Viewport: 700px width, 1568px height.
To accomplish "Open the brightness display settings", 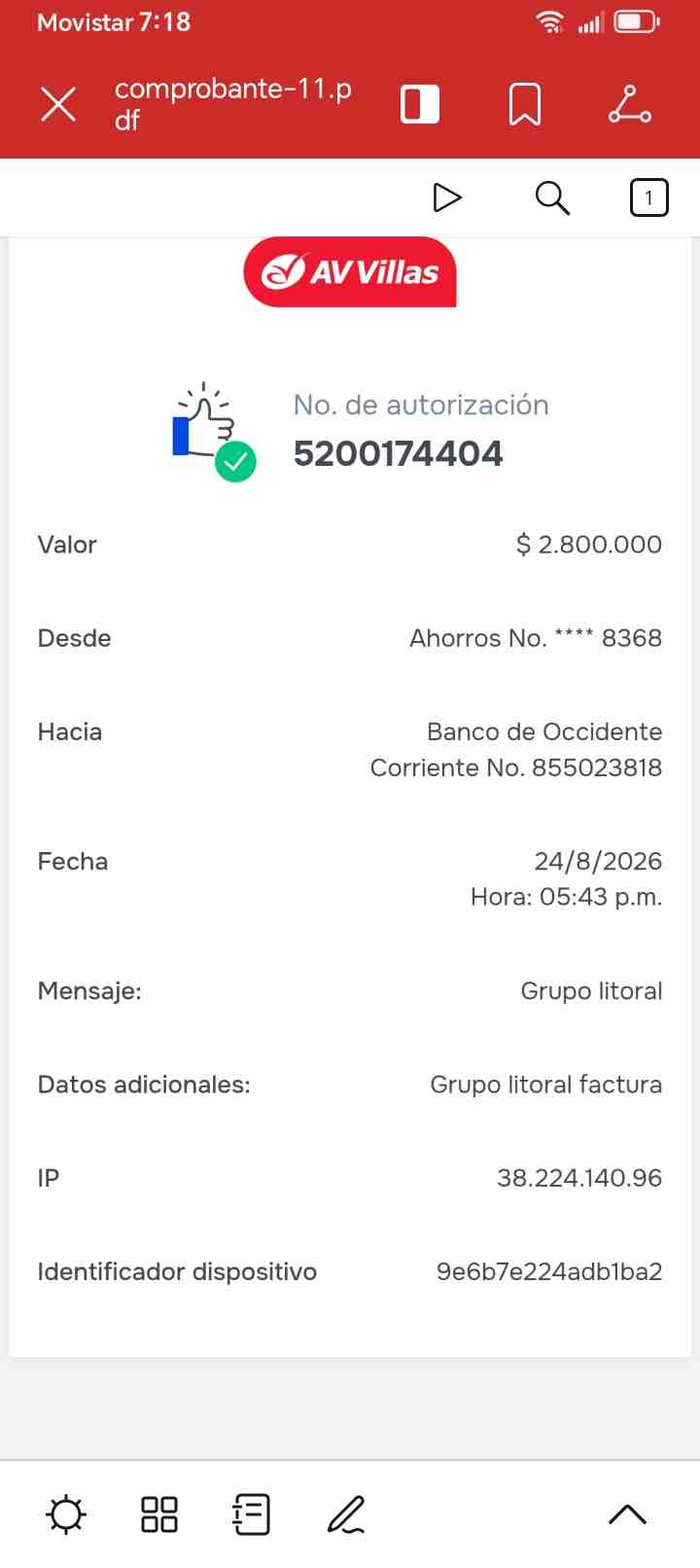I will point(66,1515).
